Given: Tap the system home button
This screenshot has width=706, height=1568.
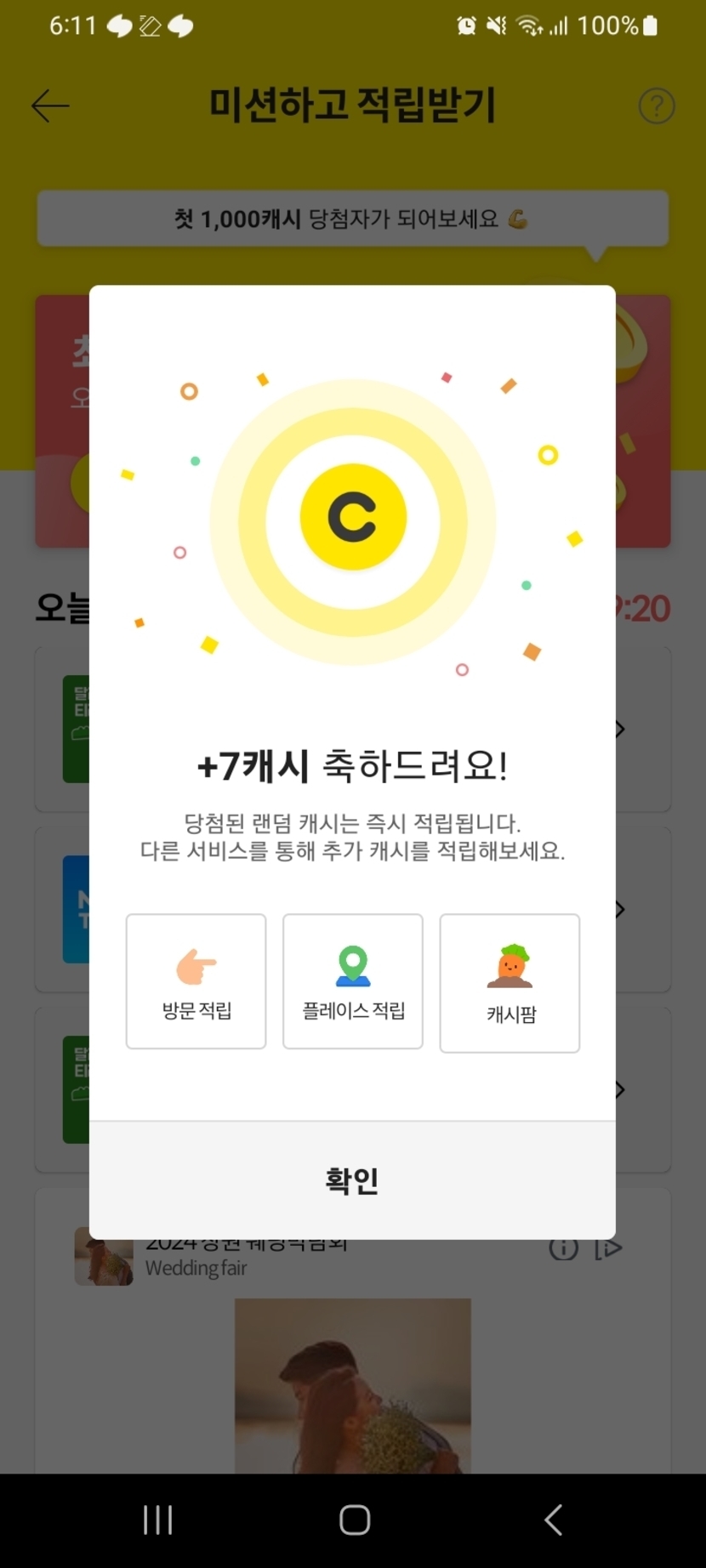Looking at the screenshot, I should click(354, 1520).
